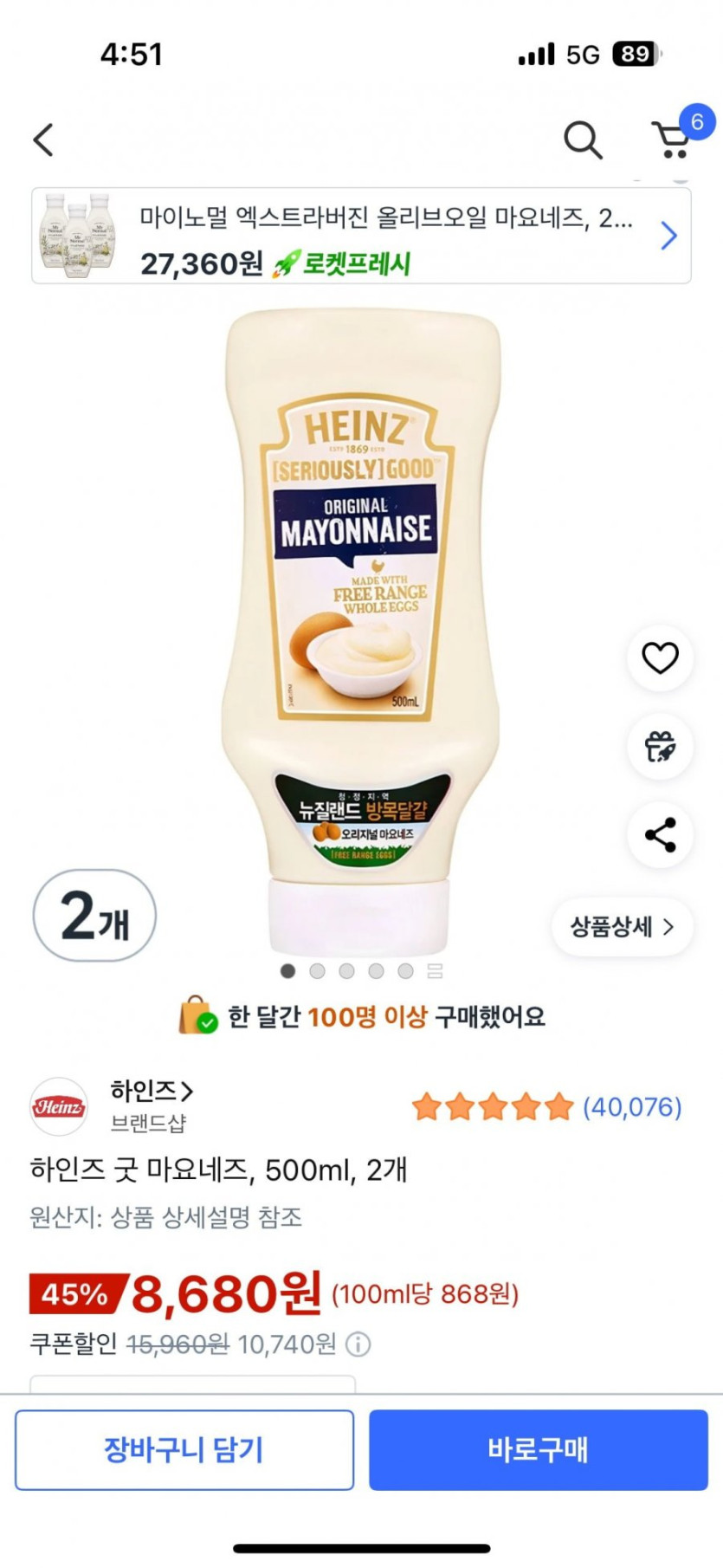Share this Heinz mayonnaise product

coord(660,835)
